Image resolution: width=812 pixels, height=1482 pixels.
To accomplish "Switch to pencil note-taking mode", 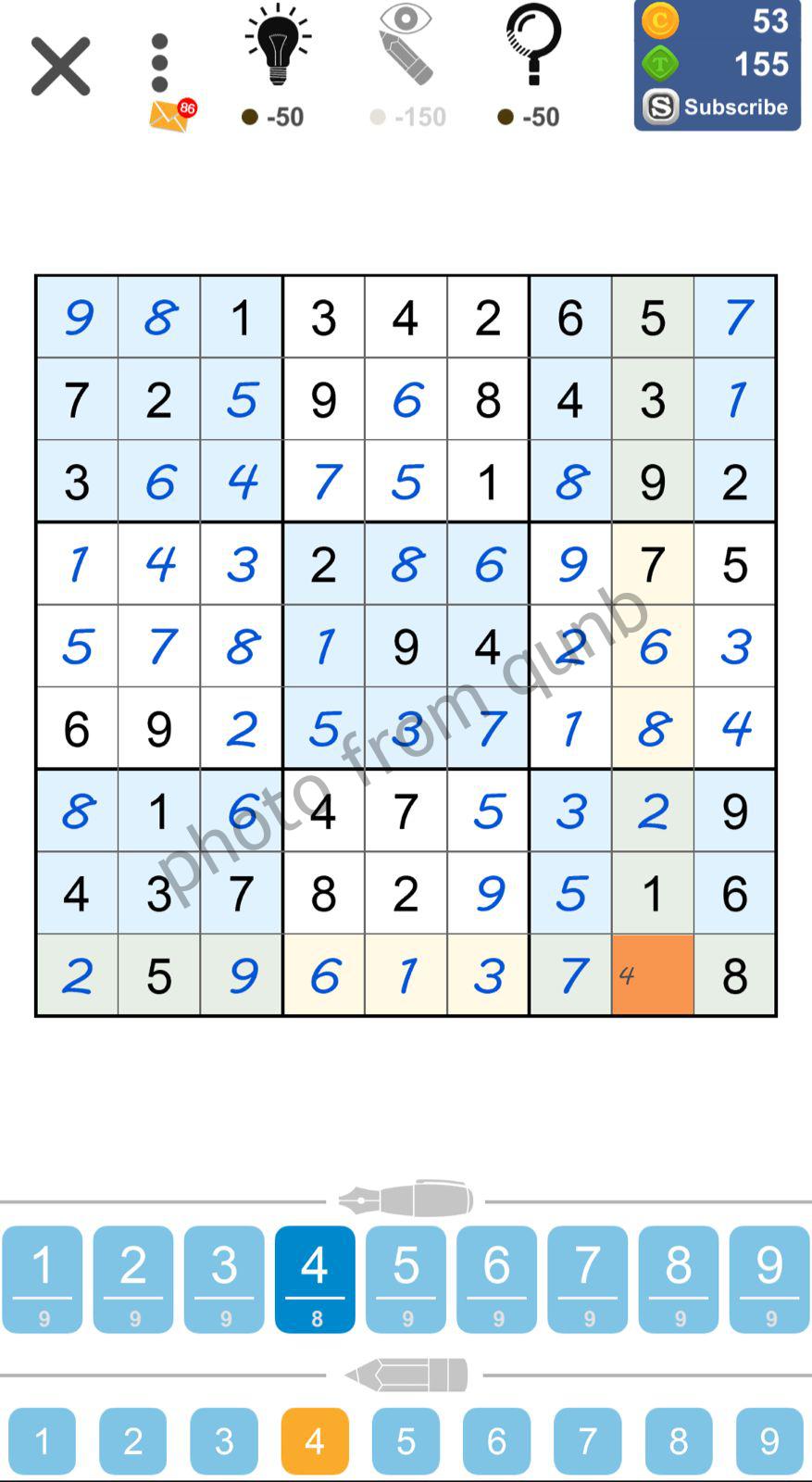I will click(x=406, y=1375).
